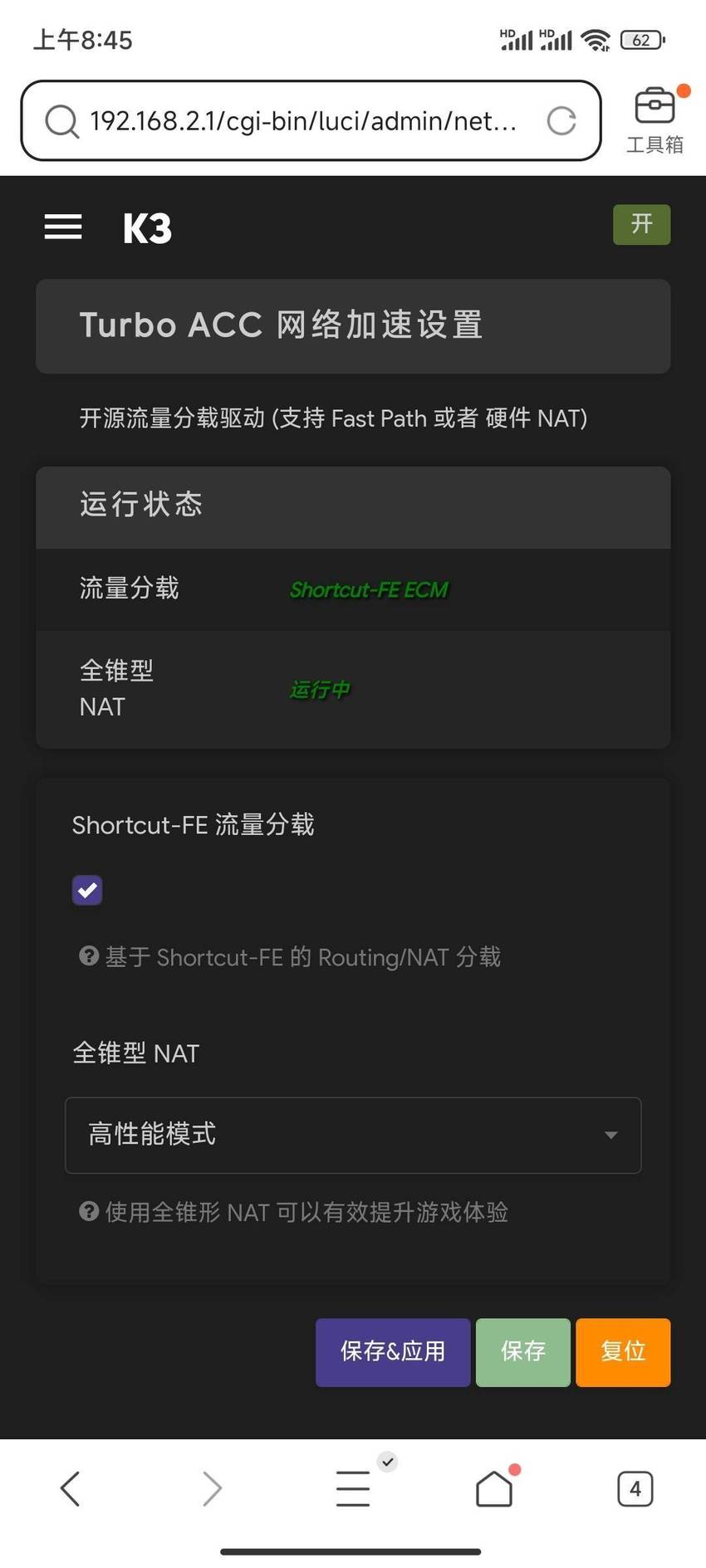Screen dimensions: 706x1568
Task: Open the hamburger drawer menu
Action: click(x=63, y=227)
